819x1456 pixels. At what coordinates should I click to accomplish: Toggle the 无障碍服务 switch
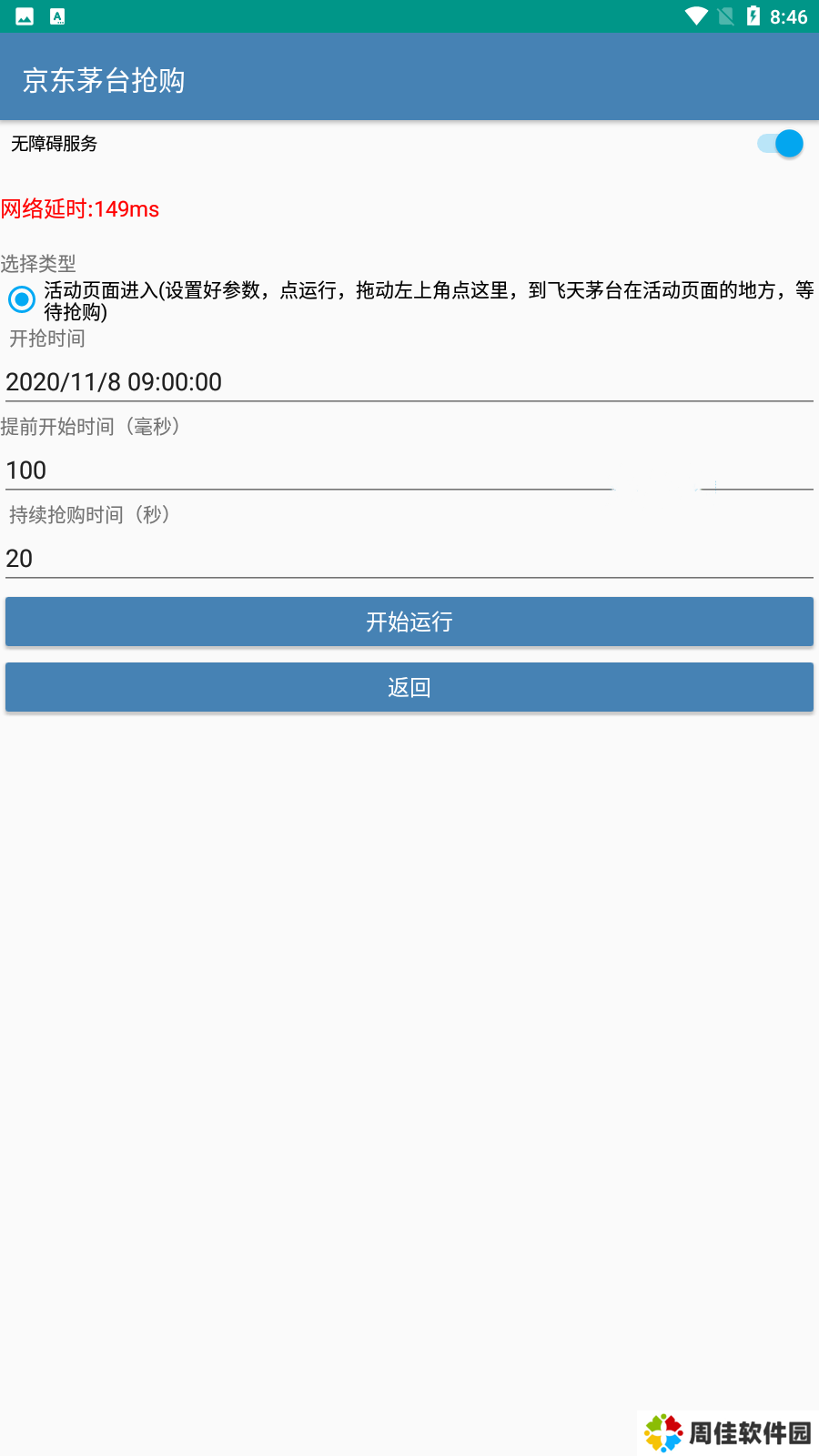[x=780, y=144]
